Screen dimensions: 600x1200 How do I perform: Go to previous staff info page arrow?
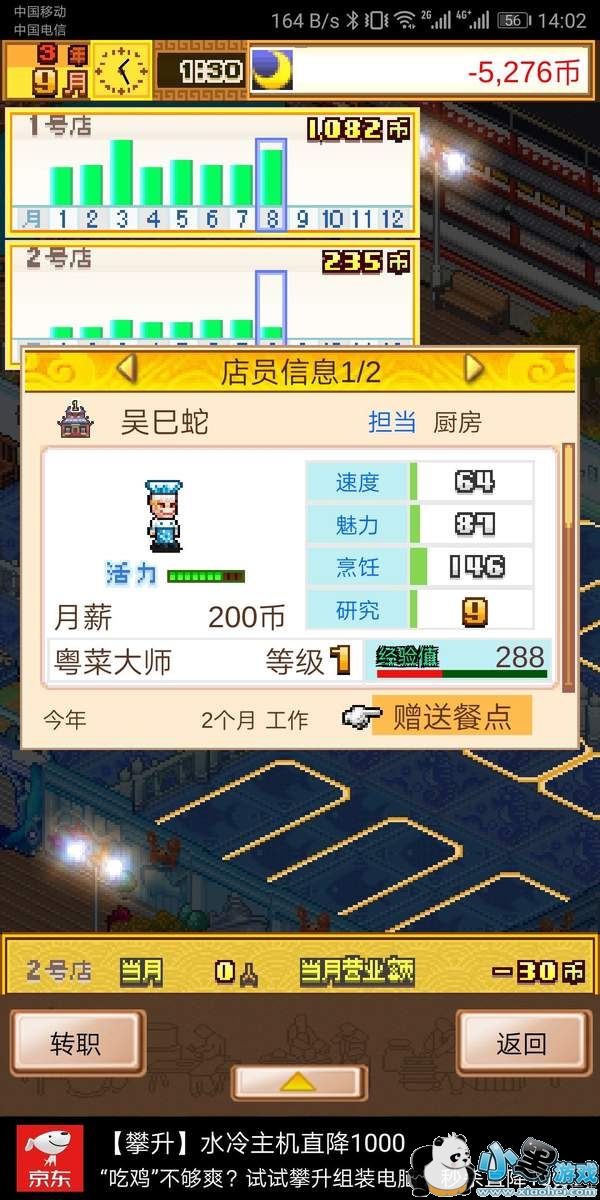127,371
